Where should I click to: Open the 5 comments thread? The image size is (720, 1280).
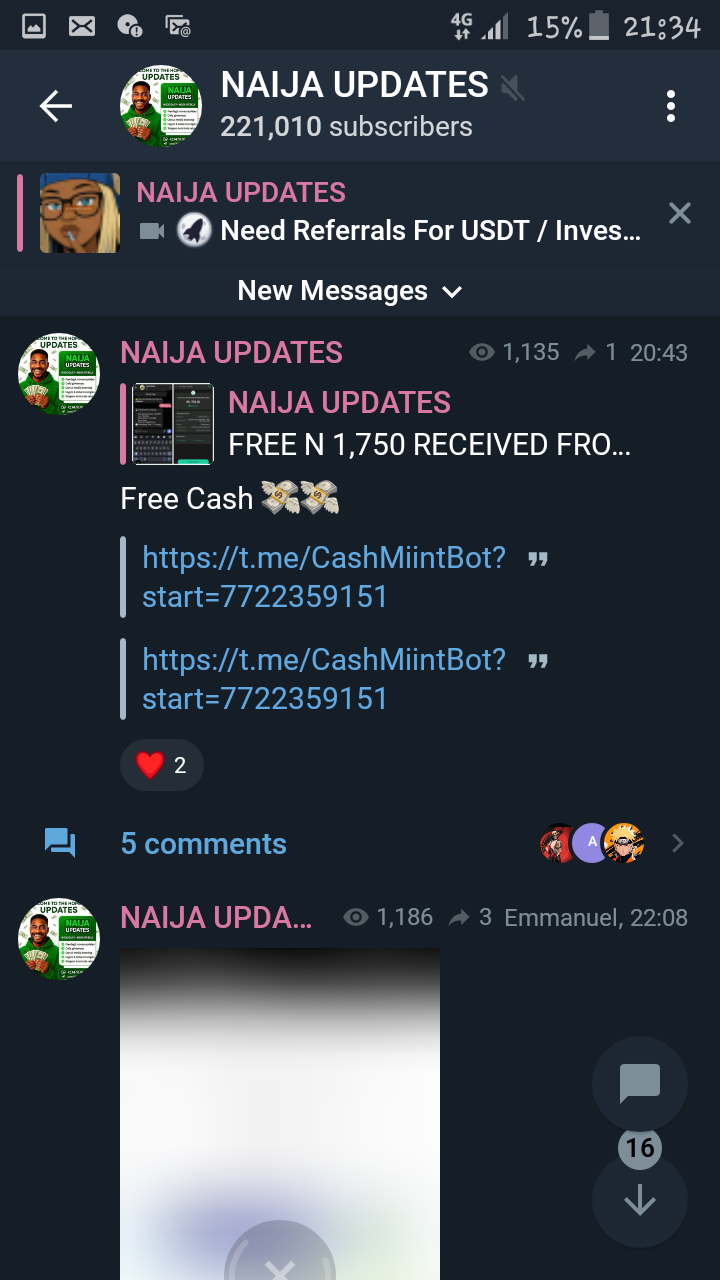(203, 844)
